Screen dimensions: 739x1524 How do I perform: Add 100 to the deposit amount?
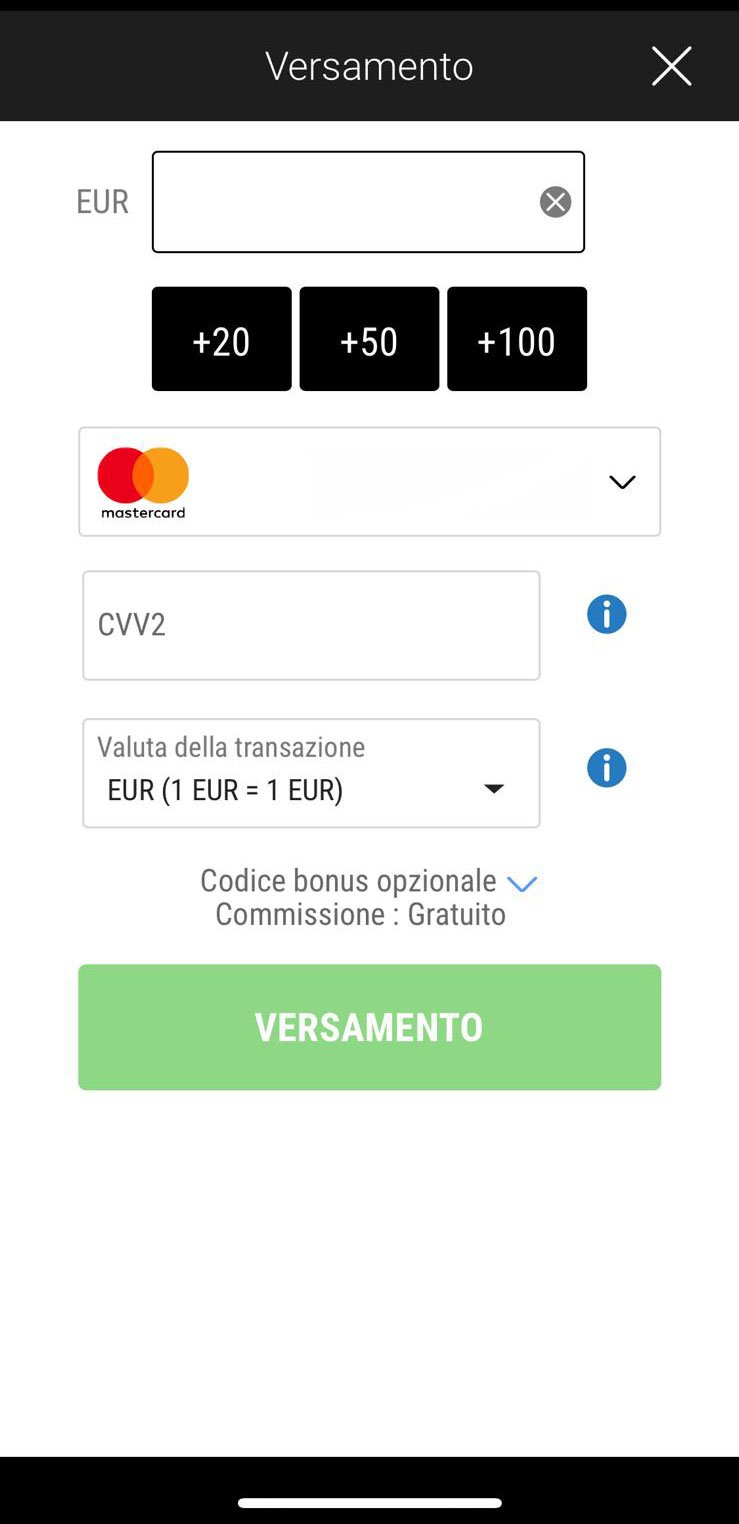(x=517, y=339)
